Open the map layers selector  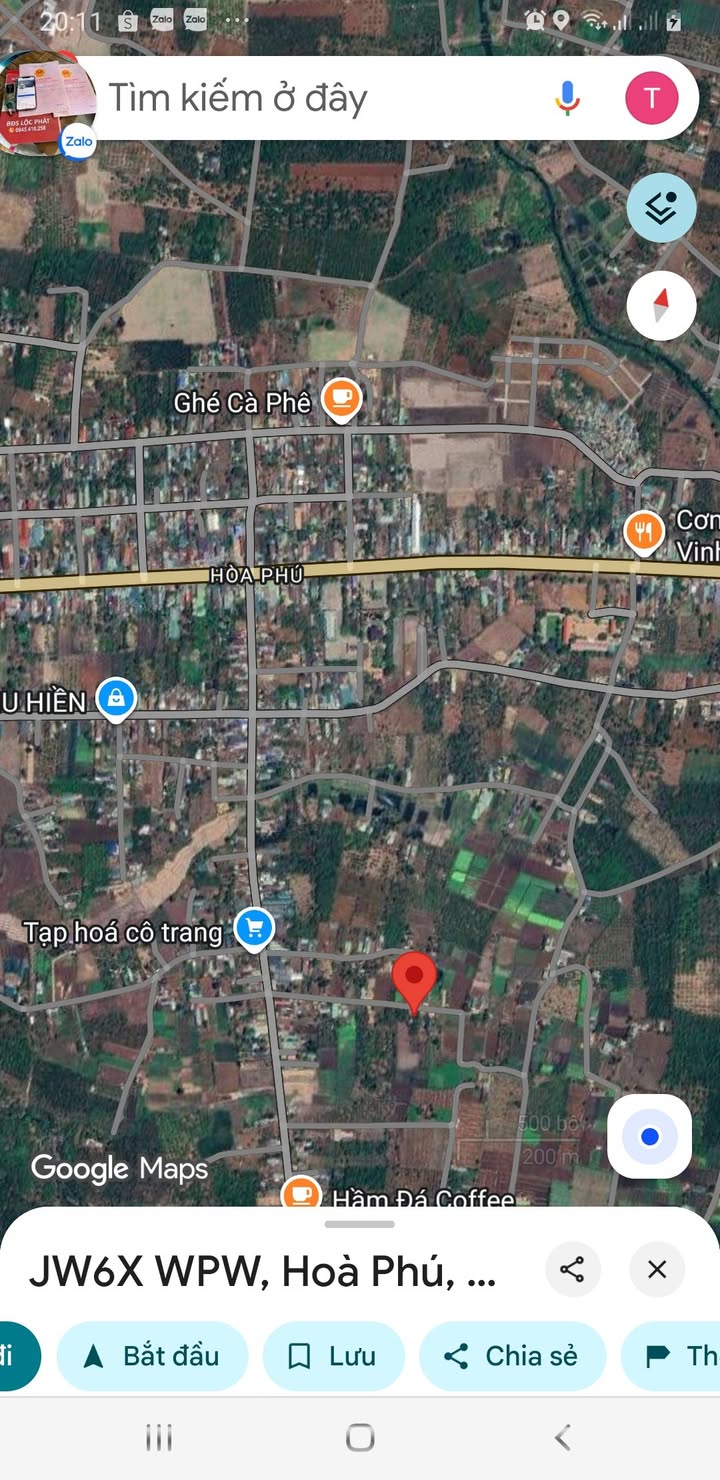661,208
